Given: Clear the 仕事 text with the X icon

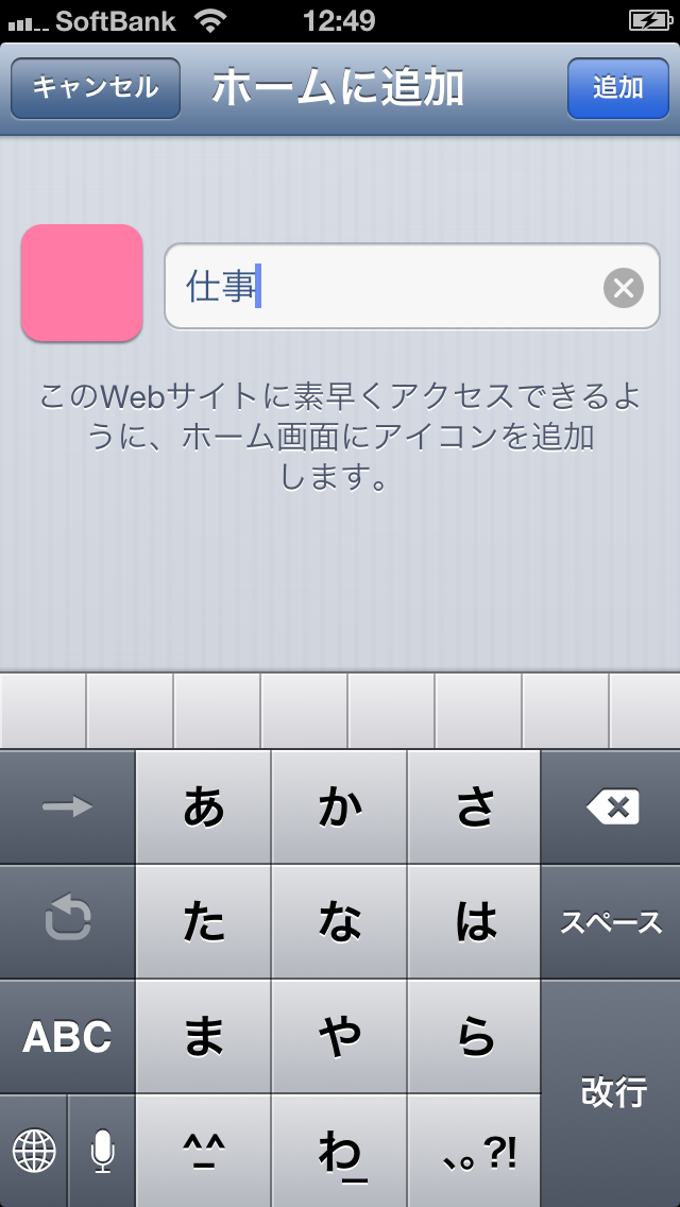Looking at the screenshot, I should (x=623, y=288).
